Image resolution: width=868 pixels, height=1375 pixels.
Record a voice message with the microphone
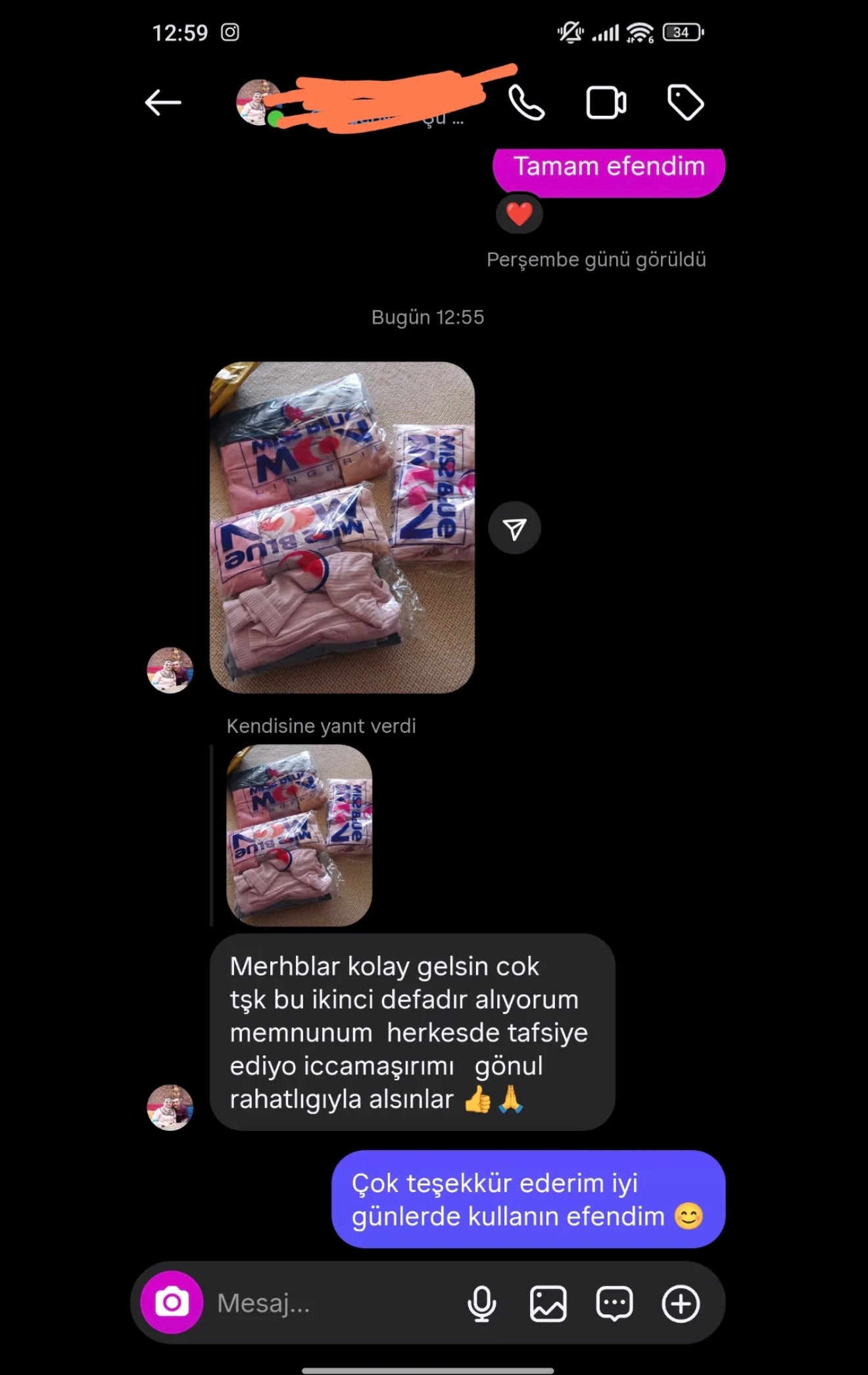tap(481, 1303)
